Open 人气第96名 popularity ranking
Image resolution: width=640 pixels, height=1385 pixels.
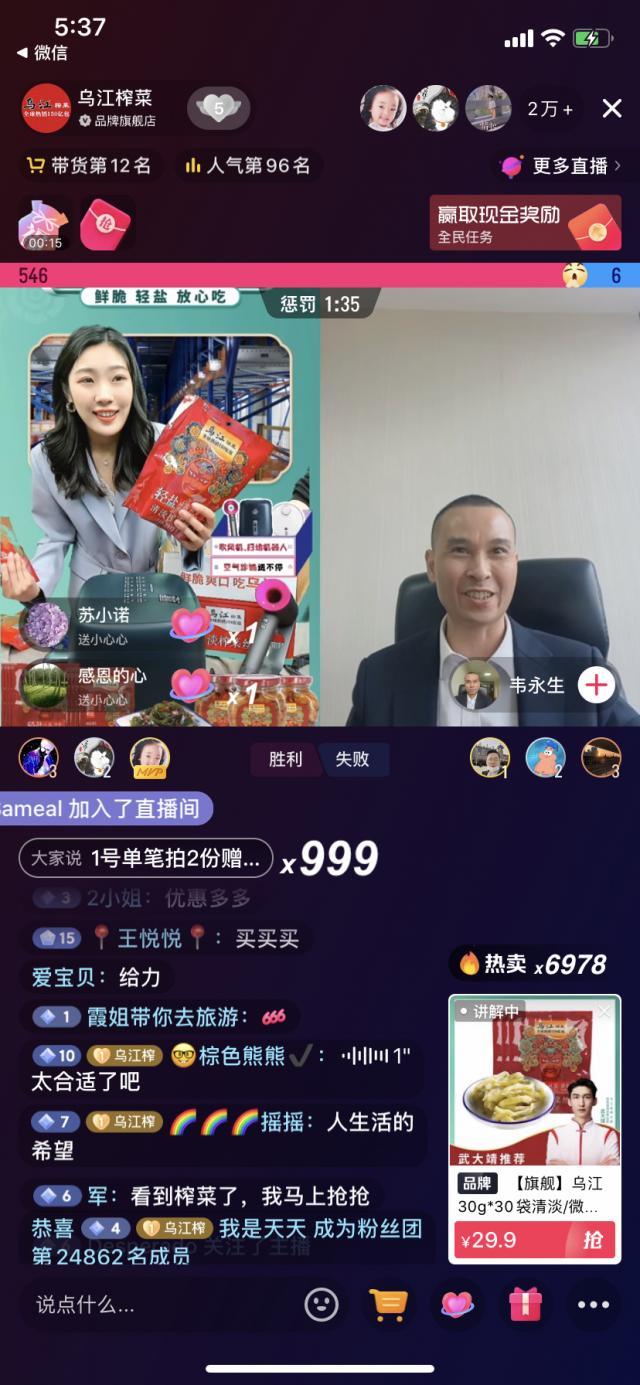[x=247, y=165]
